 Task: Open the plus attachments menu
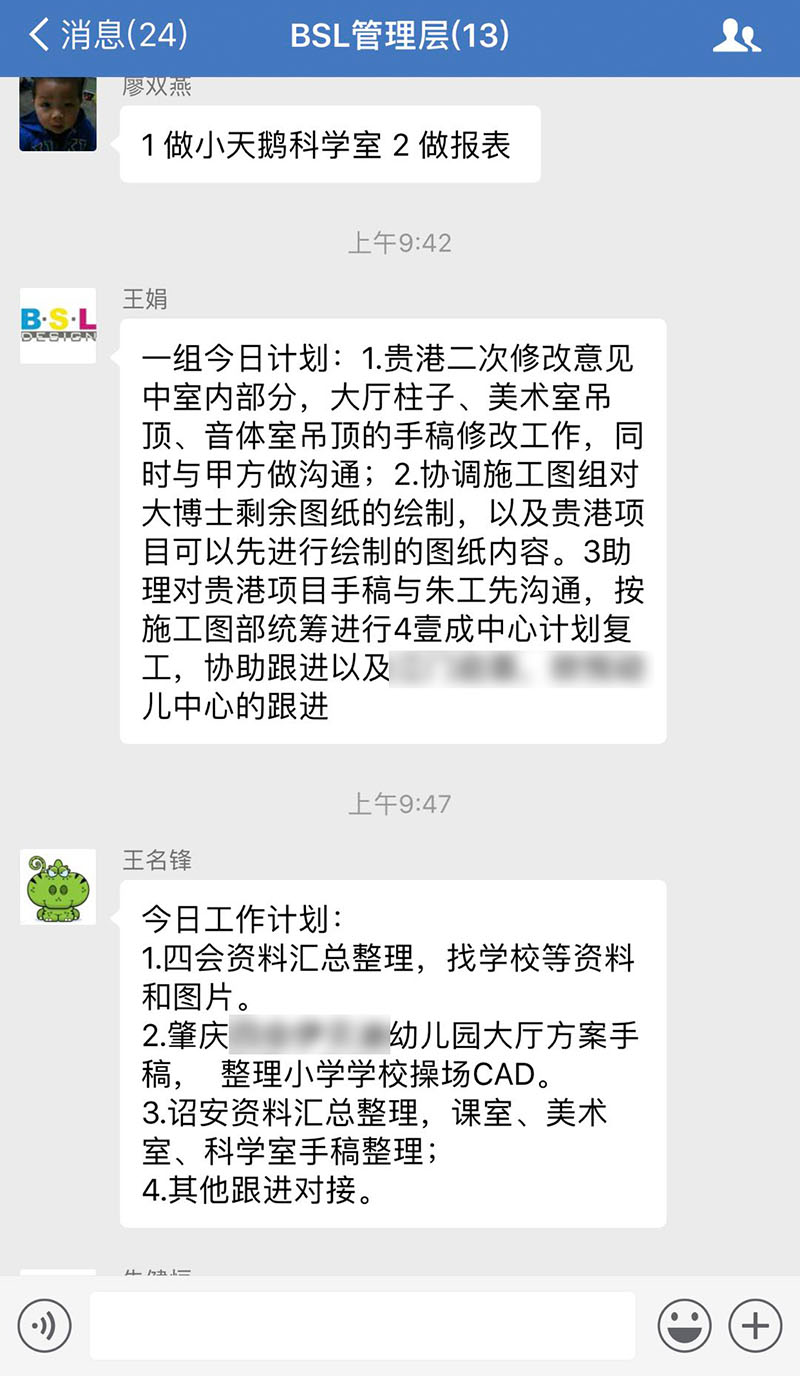pyautogui.click(x=755, y=1326)
